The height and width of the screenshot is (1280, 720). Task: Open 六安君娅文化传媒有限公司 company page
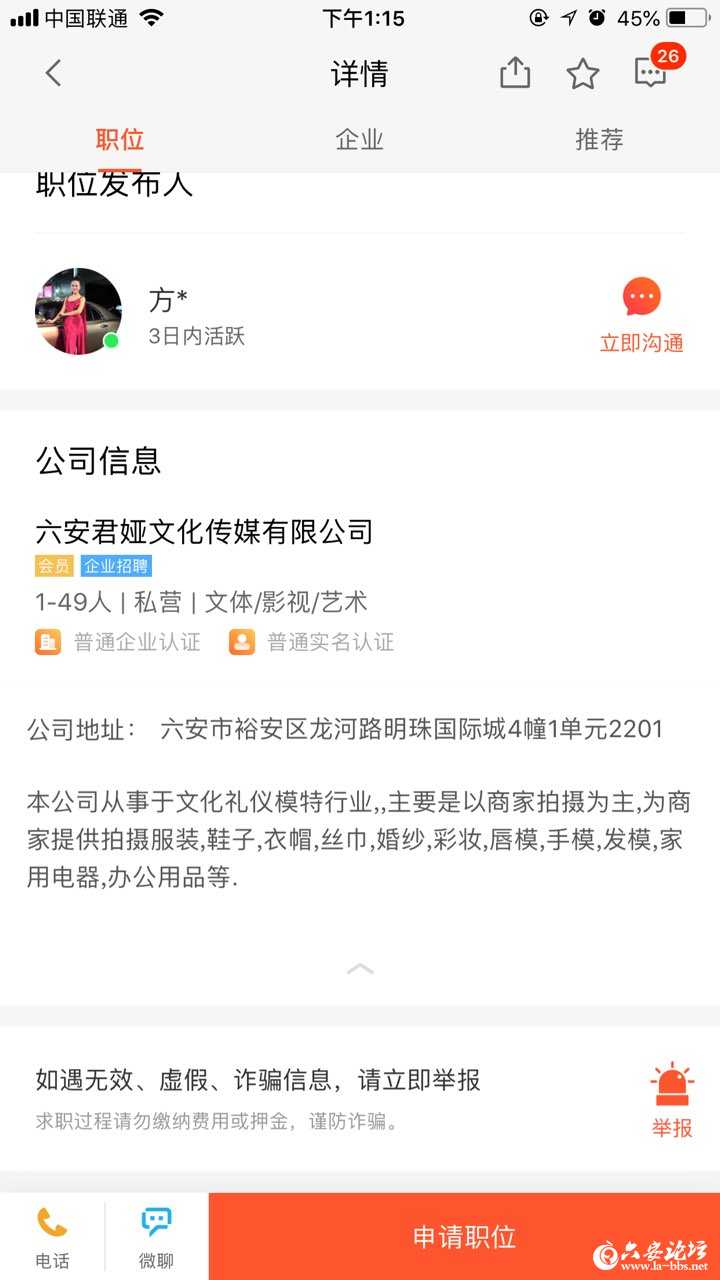(x=204, y=531)
